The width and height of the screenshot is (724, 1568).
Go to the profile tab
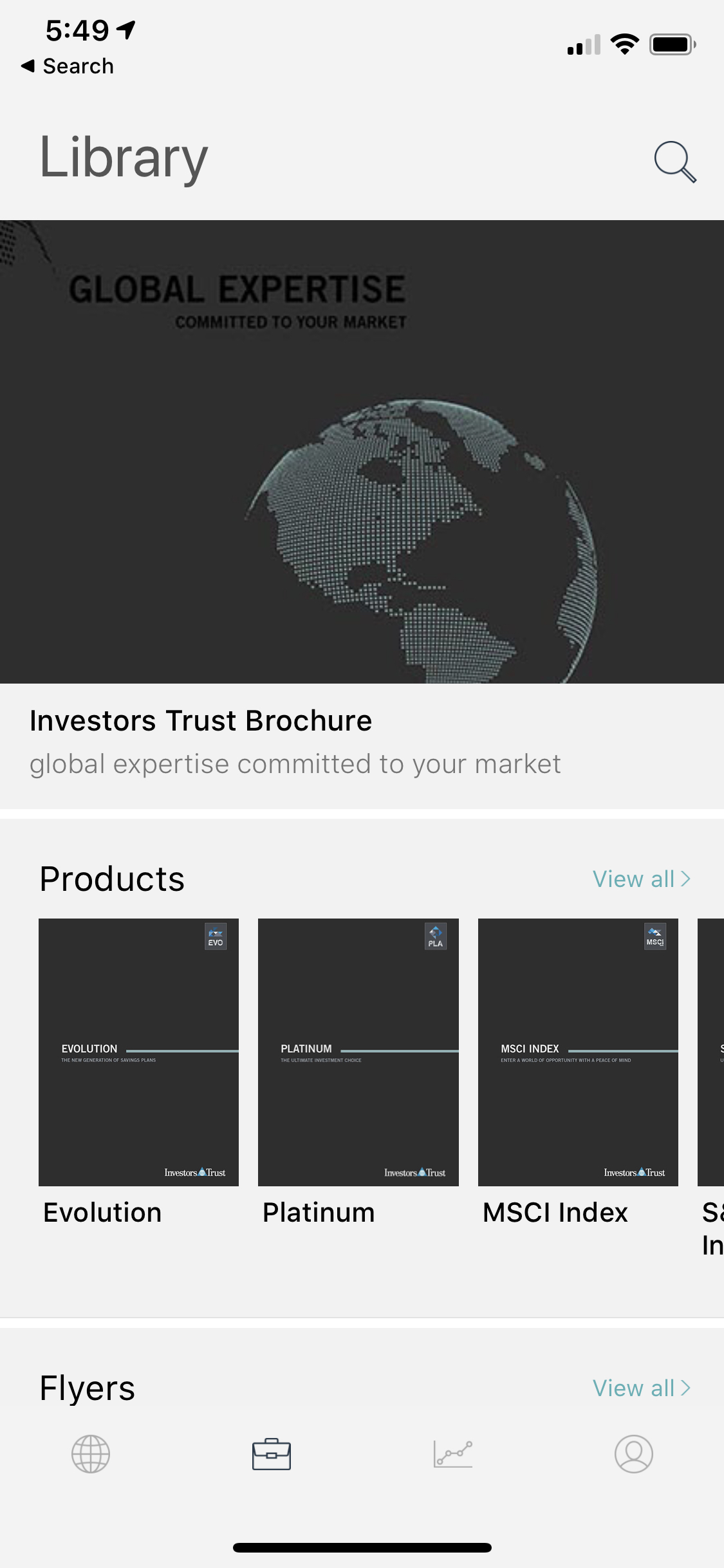634,1454
